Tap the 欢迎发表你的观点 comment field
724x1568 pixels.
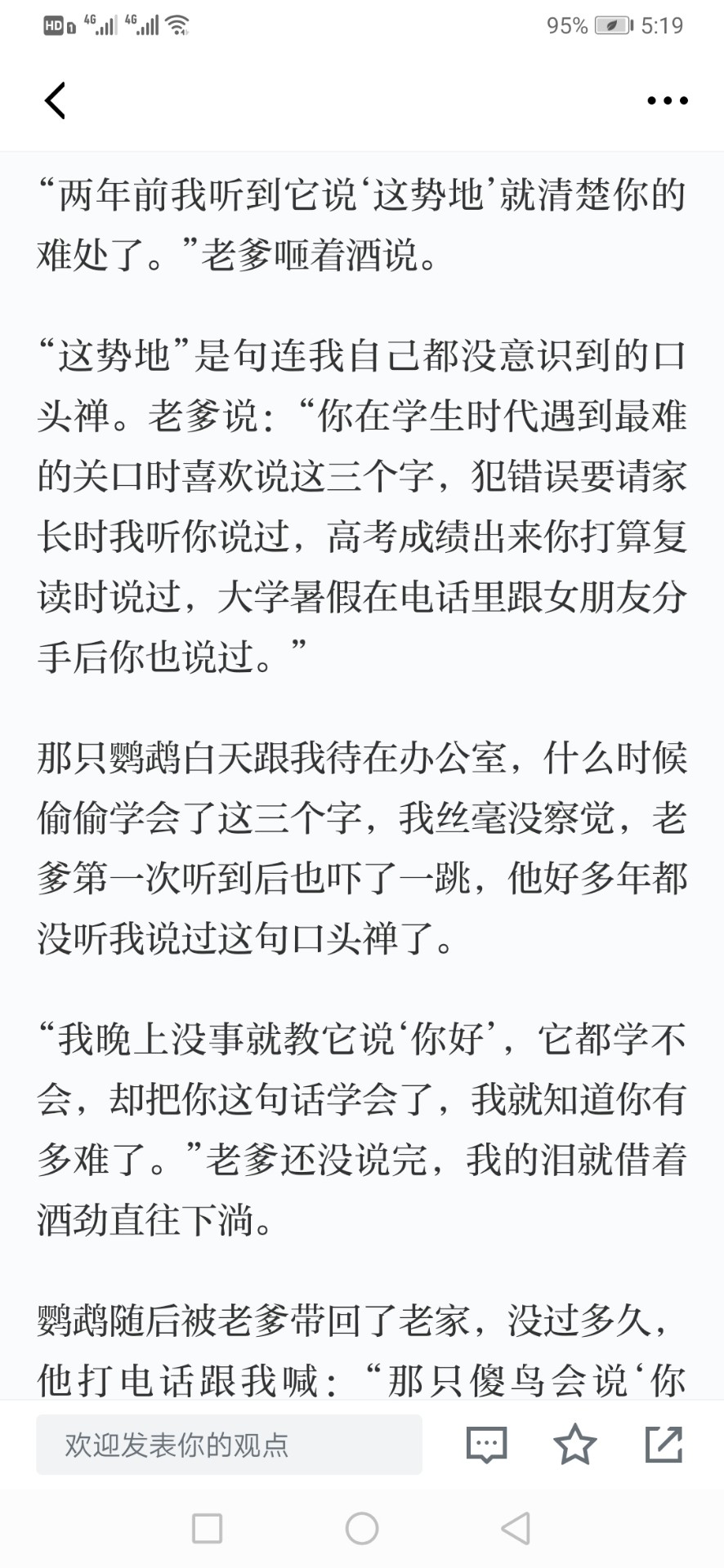tap(229, 1445)
